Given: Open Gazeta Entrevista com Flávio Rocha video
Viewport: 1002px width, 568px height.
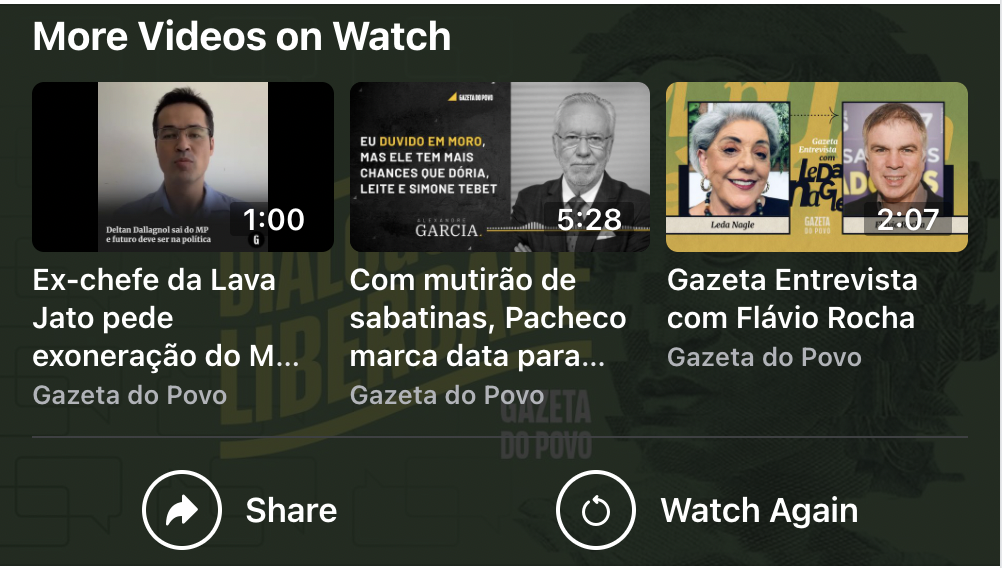Looking at the screenshot, I should click(816, 167).
